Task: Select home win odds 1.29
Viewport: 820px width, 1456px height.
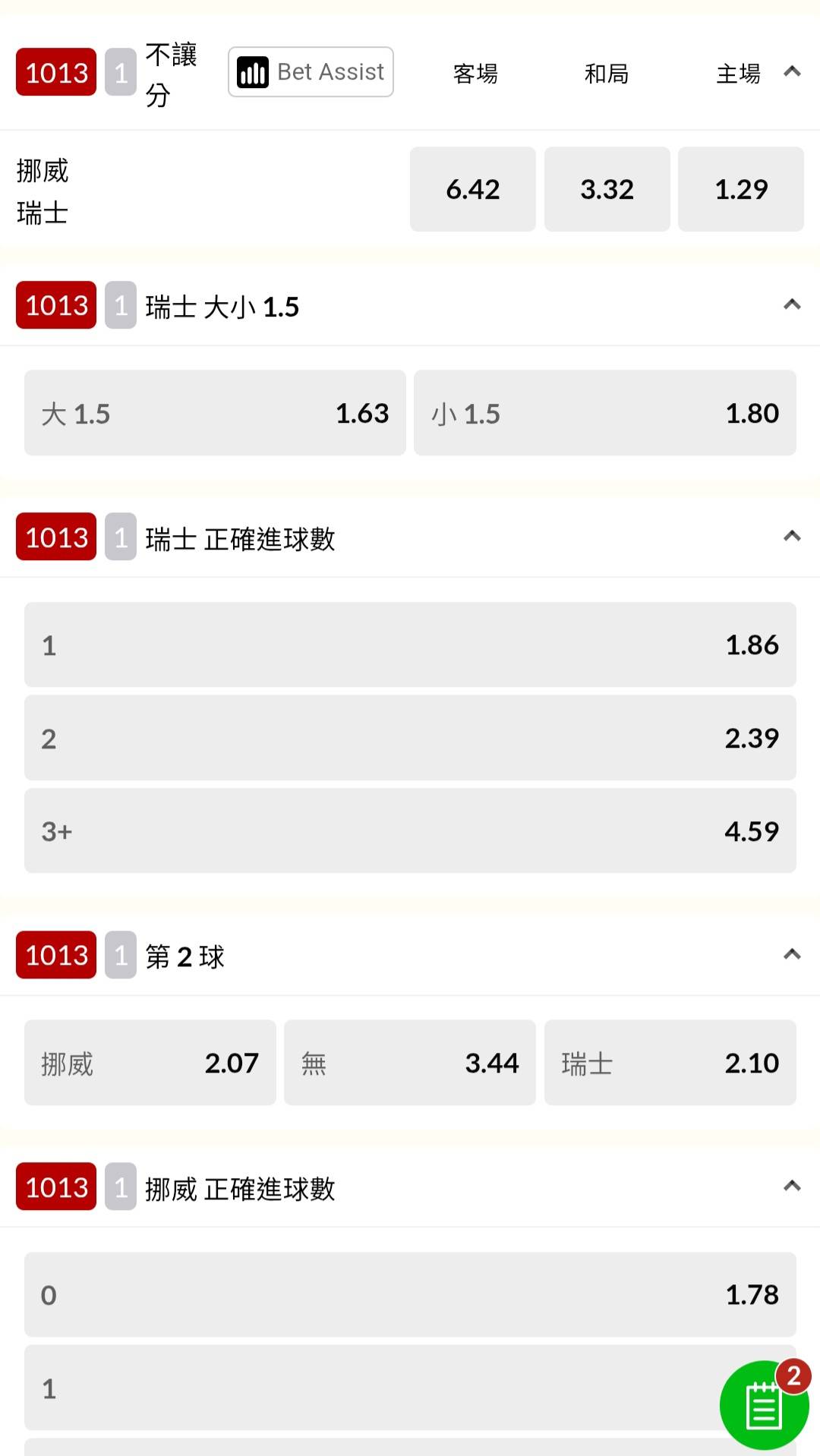Action: coord(741,189)
